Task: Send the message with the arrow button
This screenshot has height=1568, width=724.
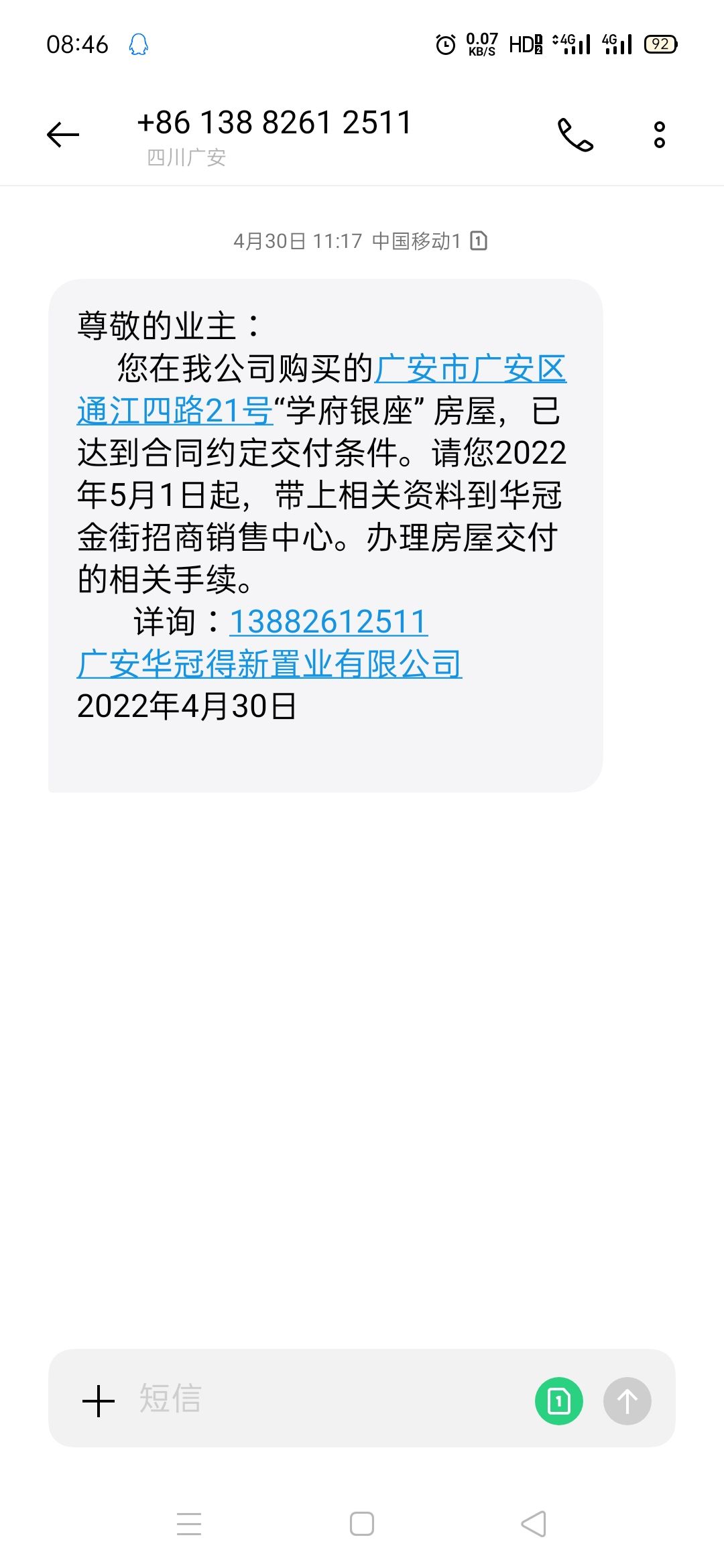Action: coord(627,1400)
